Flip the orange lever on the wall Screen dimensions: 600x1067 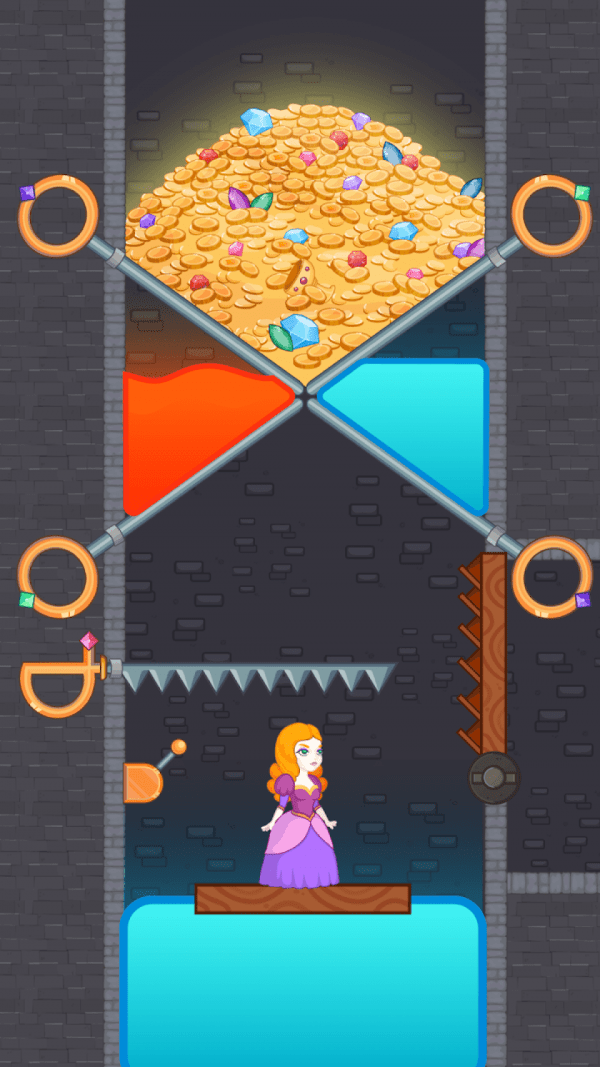[x=153, y=772]
